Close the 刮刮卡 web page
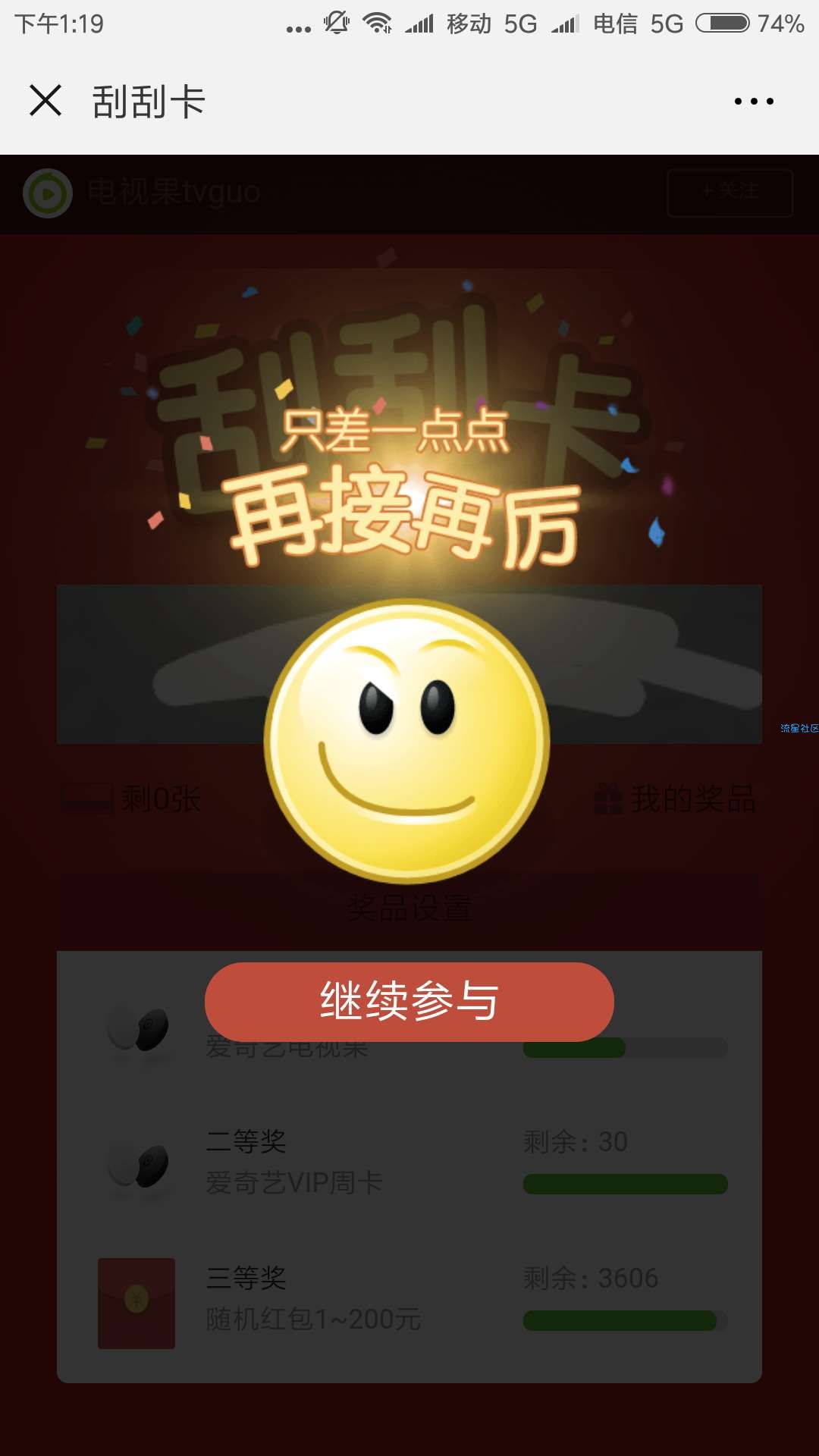The image size is (819, 1456). tap(45, 100)
